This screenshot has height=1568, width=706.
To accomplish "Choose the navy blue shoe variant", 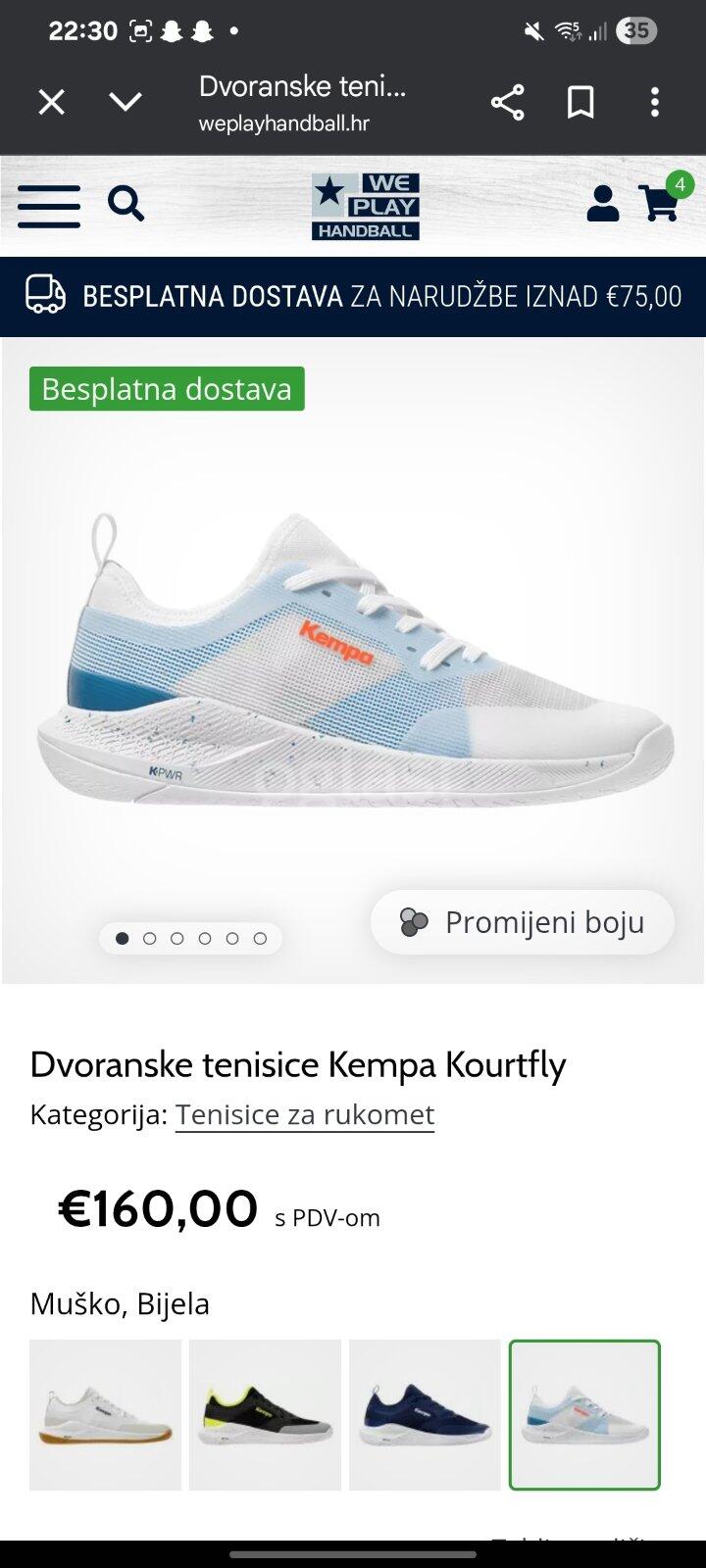I will point(425,1414).
